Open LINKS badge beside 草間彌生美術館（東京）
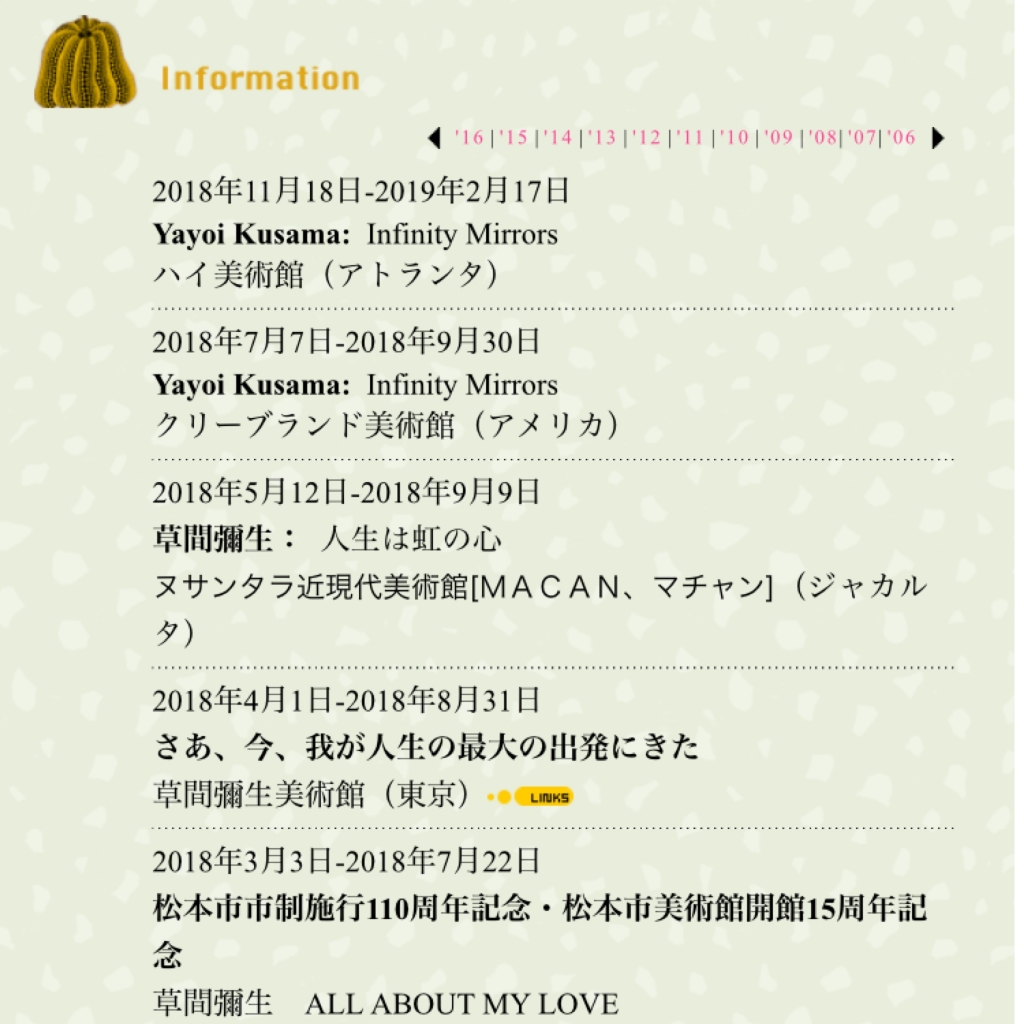 tap(545, 797)
